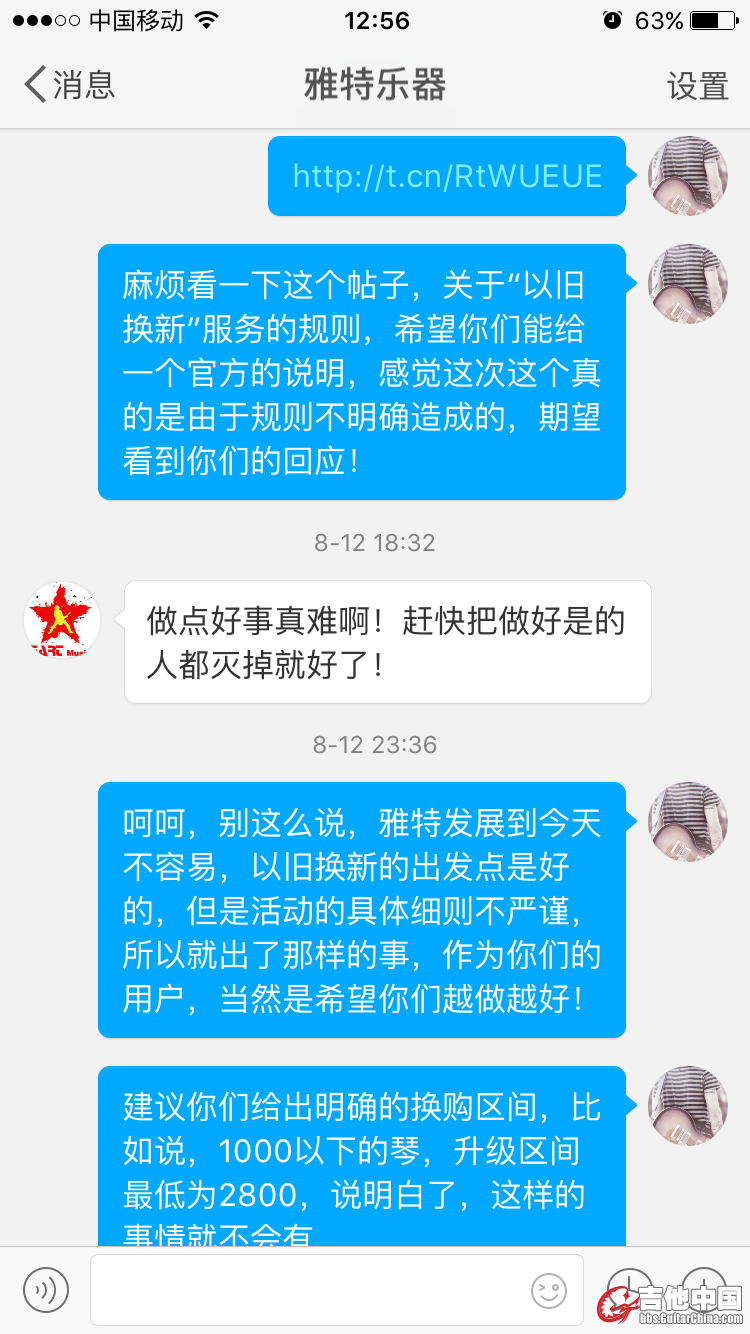View sender avatar beside the link message
Viewport: 750px width, 1334px height.
tap(687, 175)
